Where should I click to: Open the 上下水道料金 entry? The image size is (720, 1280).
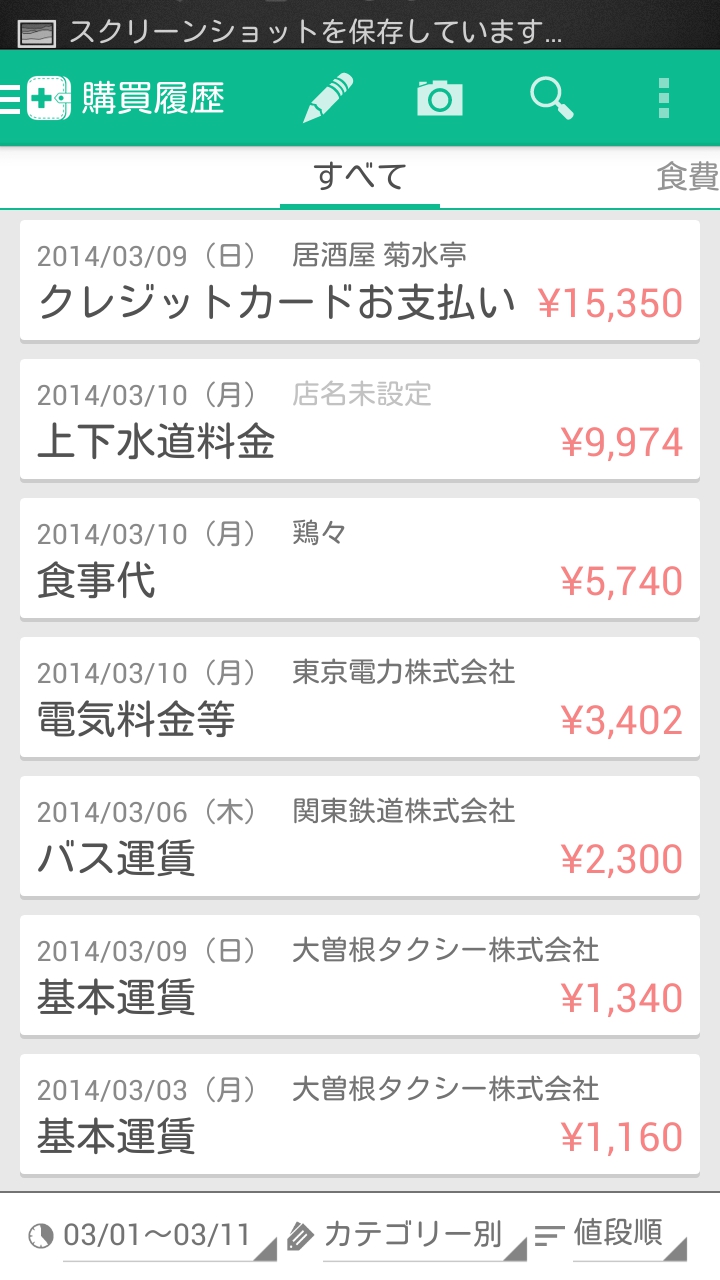(360, 420)
